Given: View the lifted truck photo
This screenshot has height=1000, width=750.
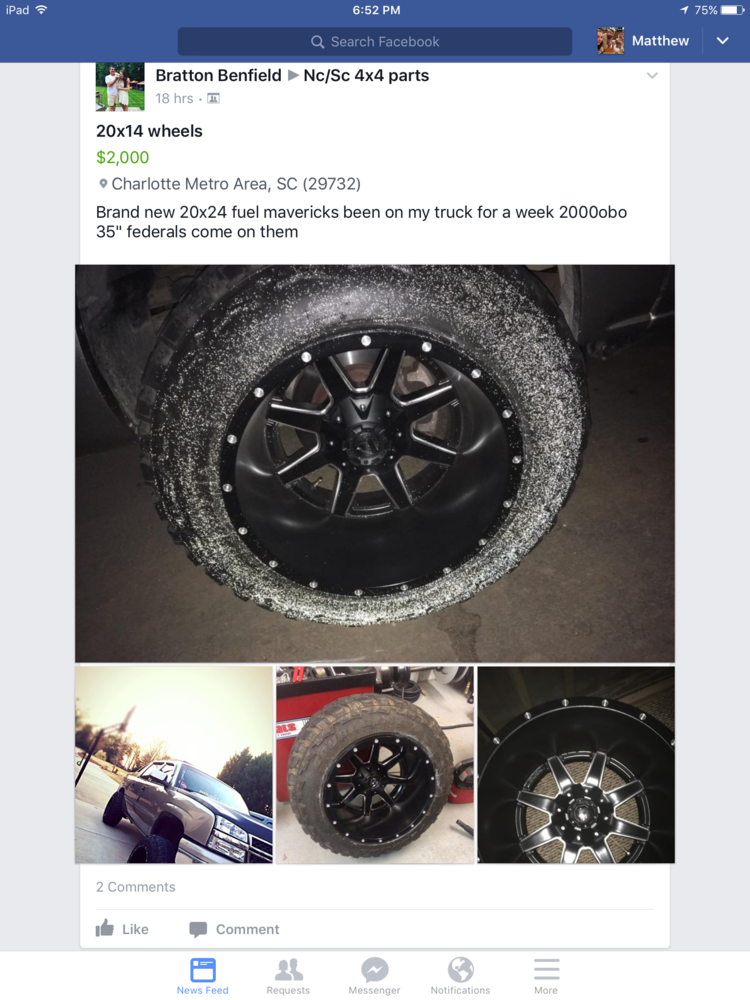Looking at the screenshot, I should [x=174, y=765].
